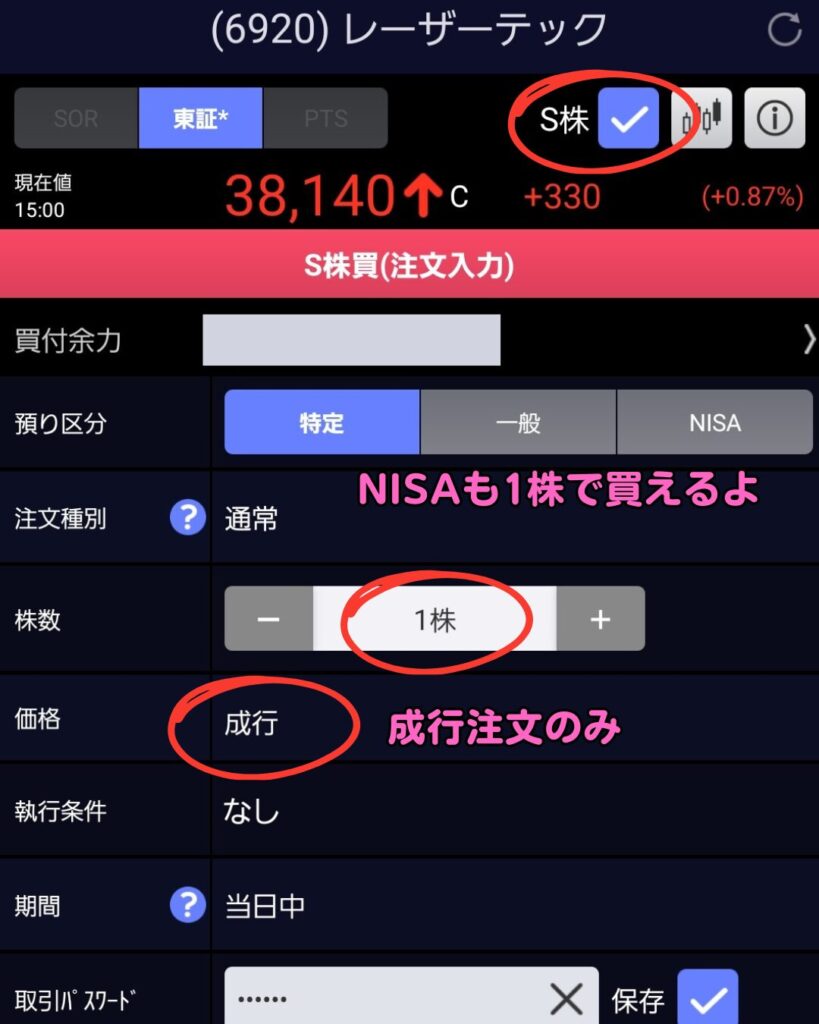Open the stock info icon
This screenshot has height=1024, width=819.
[x=774, y=119]
